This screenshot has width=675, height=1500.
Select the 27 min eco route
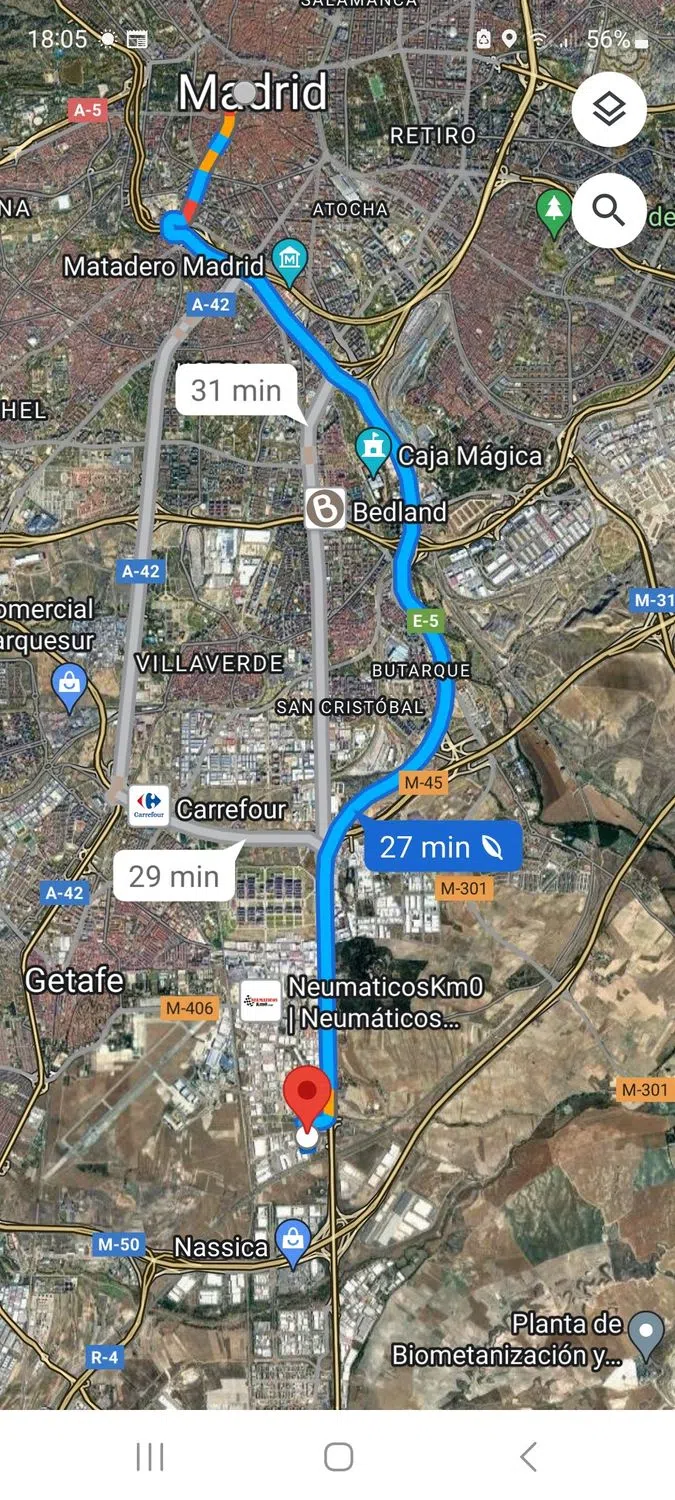coord(441,847)
